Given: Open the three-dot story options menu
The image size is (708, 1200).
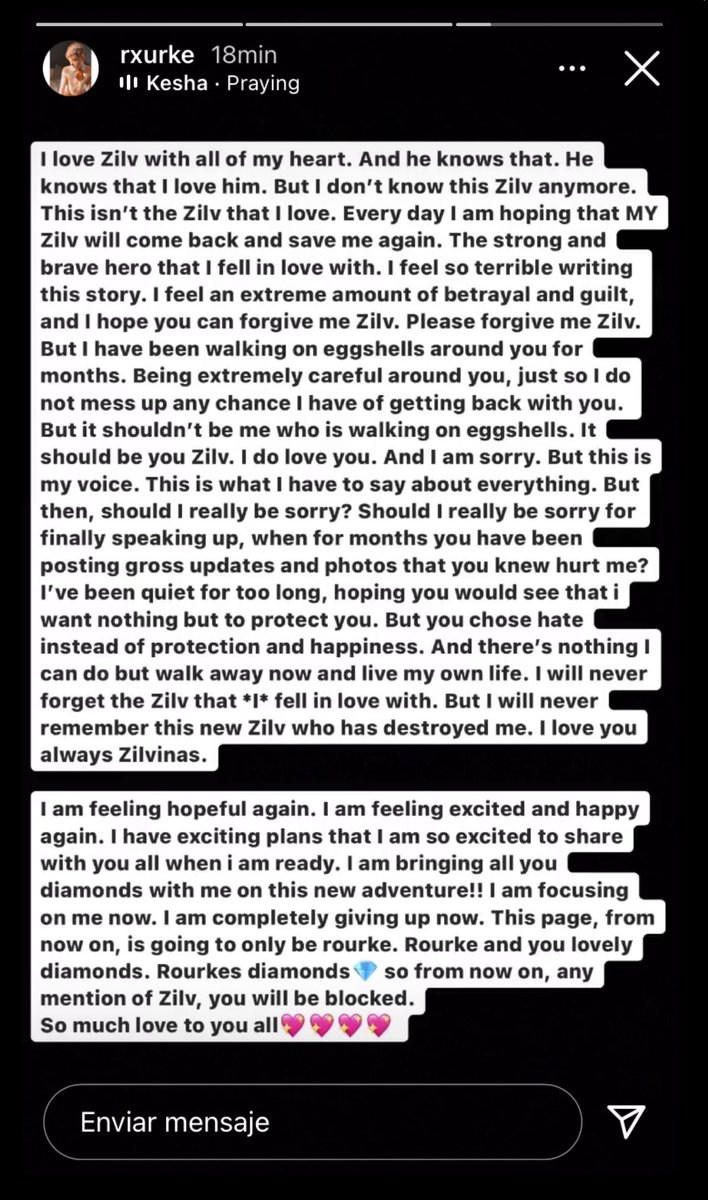Looking at the screenshot, I should pyautogui.click(x=571, y=69).
